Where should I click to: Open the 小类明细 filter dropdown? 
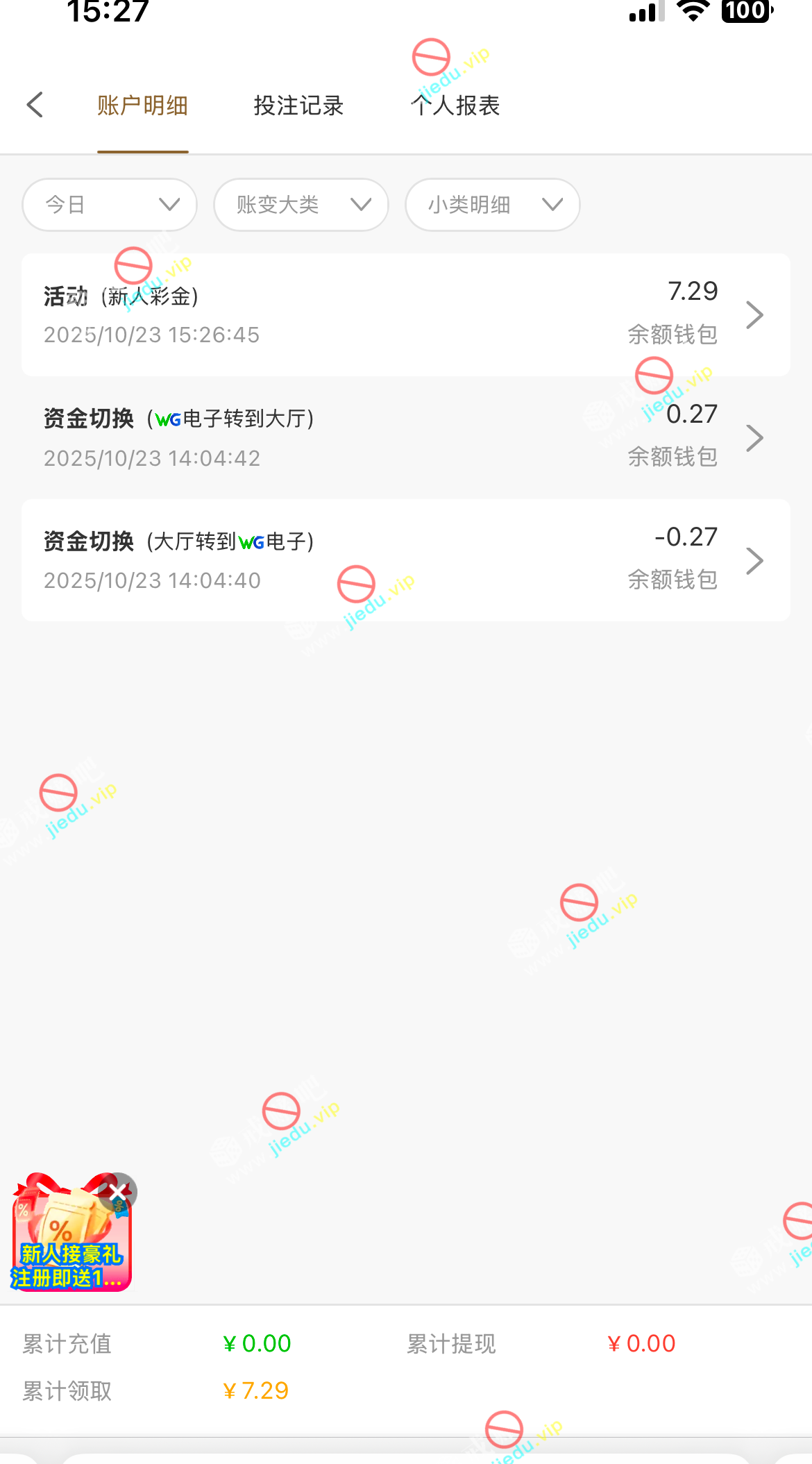tap(493, 205)
